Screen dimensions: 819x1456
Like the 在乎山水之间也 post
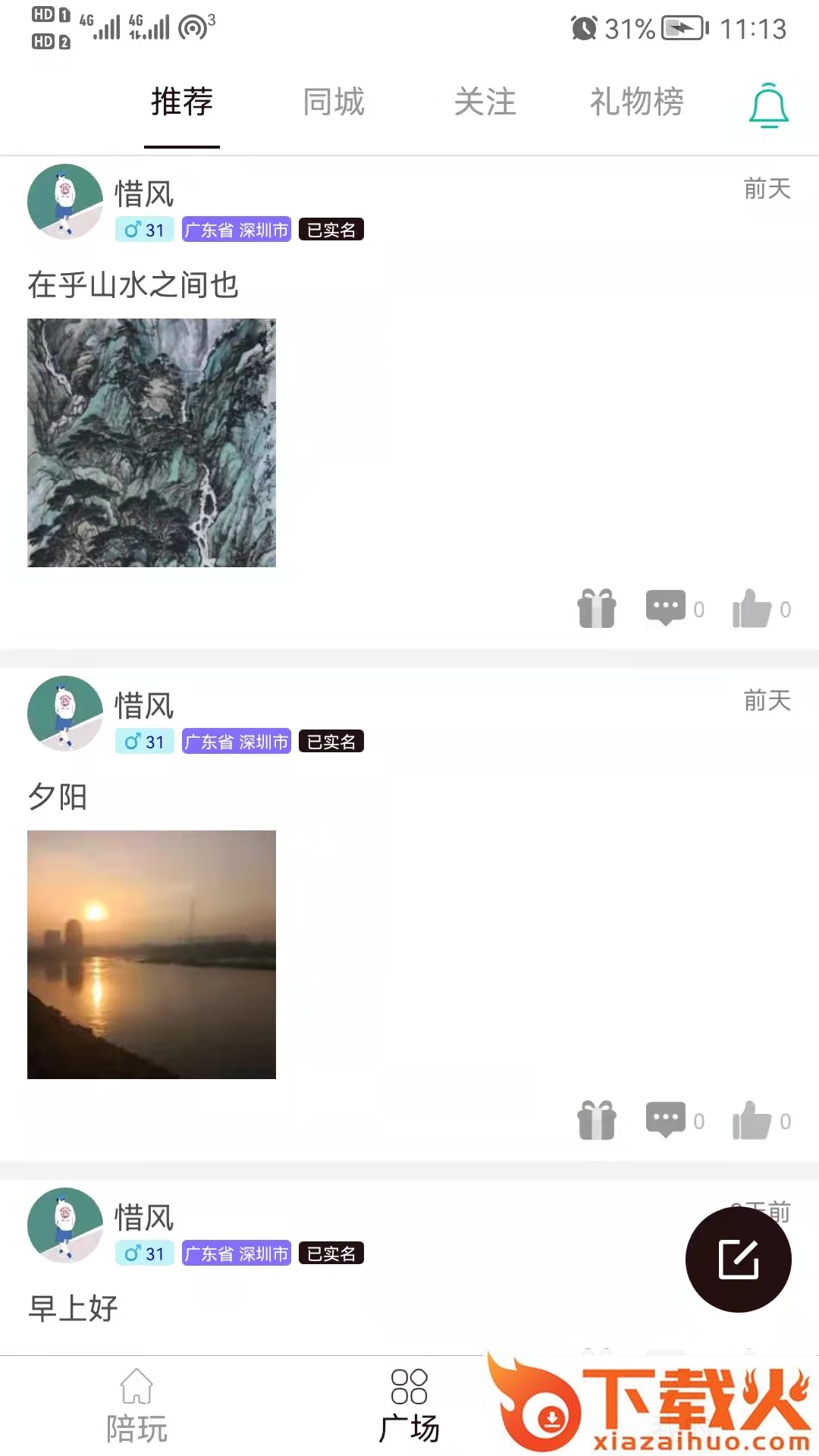click(752, 609)
